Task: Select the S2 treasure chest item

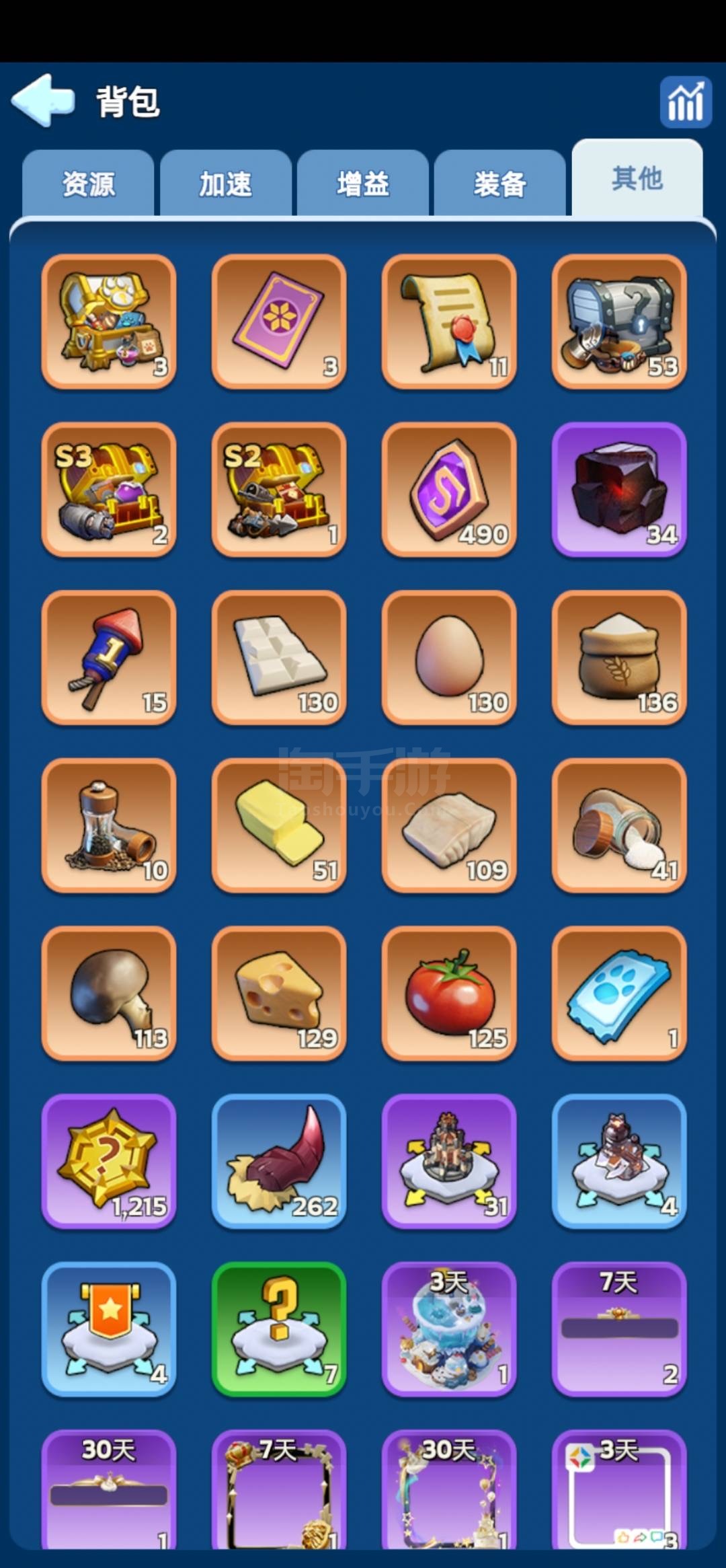Action: 279,490
